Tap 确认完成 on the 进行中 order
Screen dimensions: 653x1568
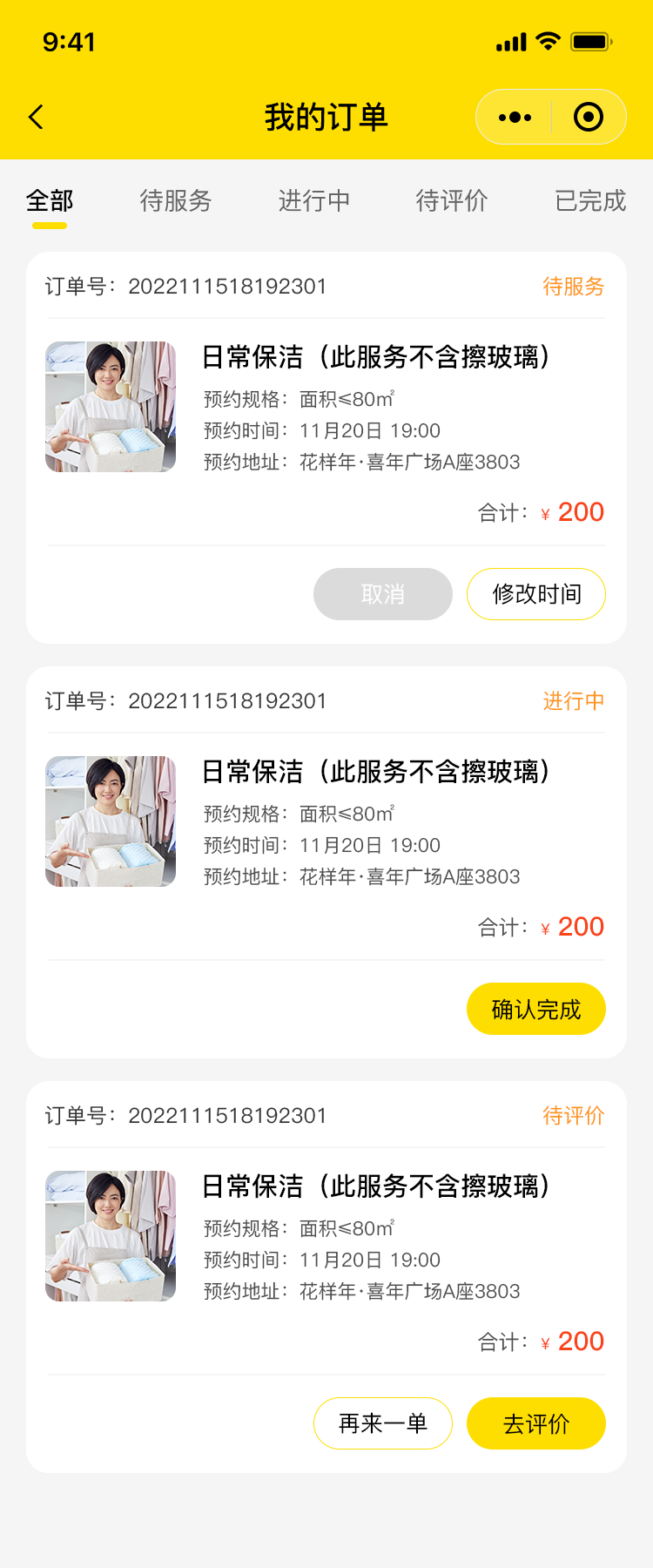[x=536, y=1009]
